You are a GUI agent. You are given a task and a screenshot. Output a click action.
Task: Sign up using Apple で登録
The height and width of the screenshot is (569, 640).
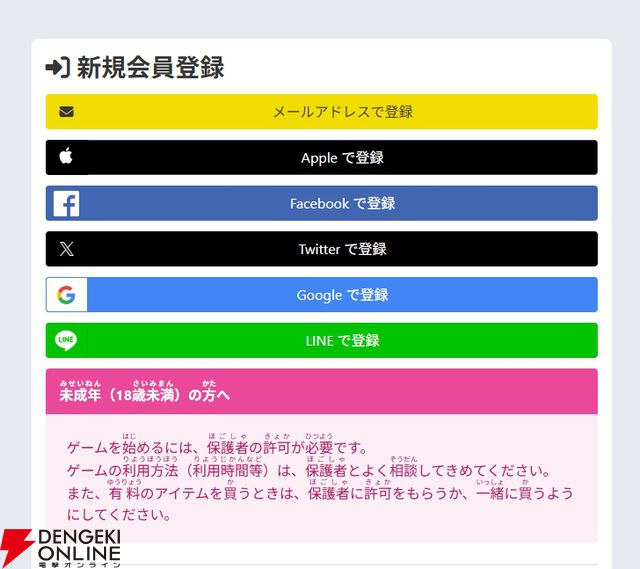(x=321, y=158)
